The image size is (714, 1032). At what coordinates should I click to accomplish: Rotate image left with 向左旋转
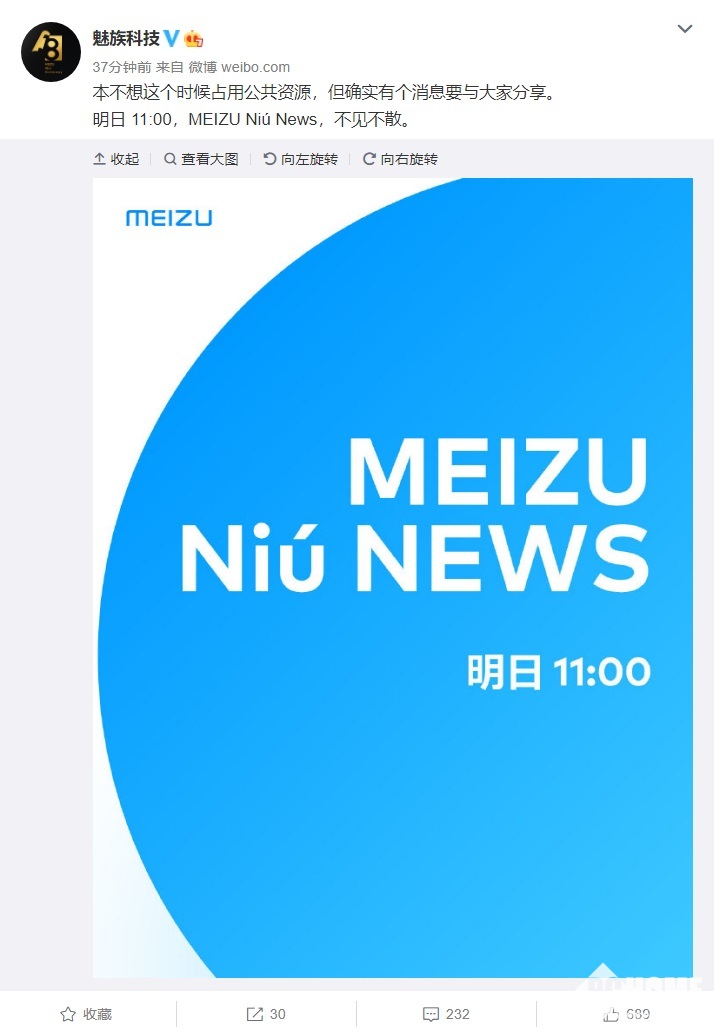click(300, 159)
